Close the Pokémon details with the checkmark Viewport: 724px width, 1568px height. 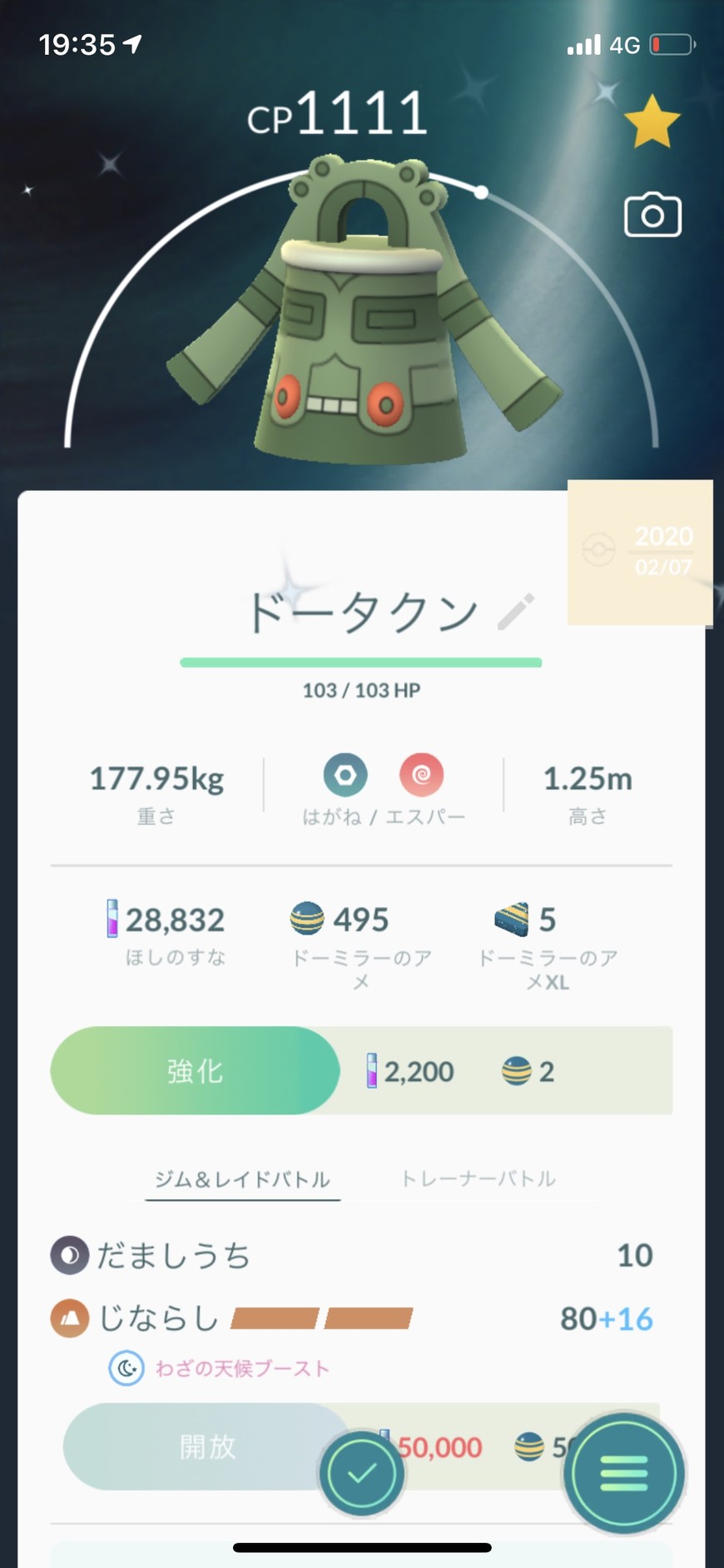(362, 1473)
